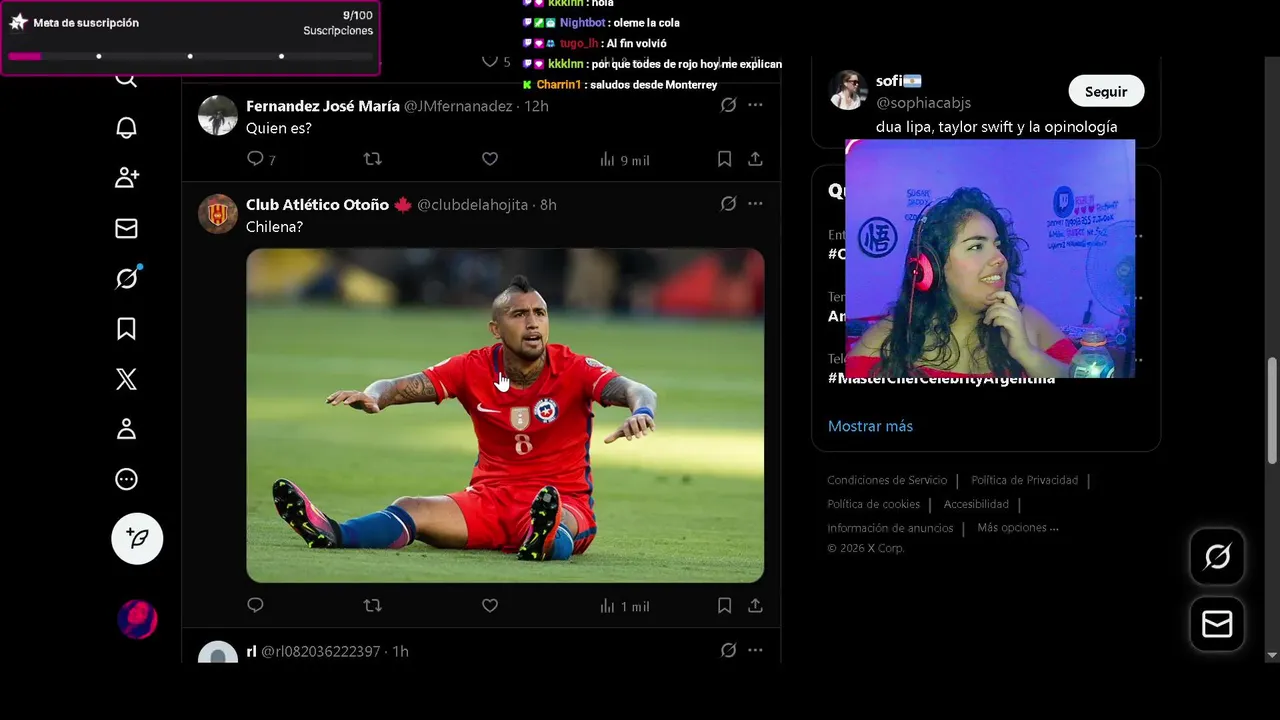This screenshot has width=1280, height=720.
Task: Repost Fernandez José María's post
Action: pos(372,159)
